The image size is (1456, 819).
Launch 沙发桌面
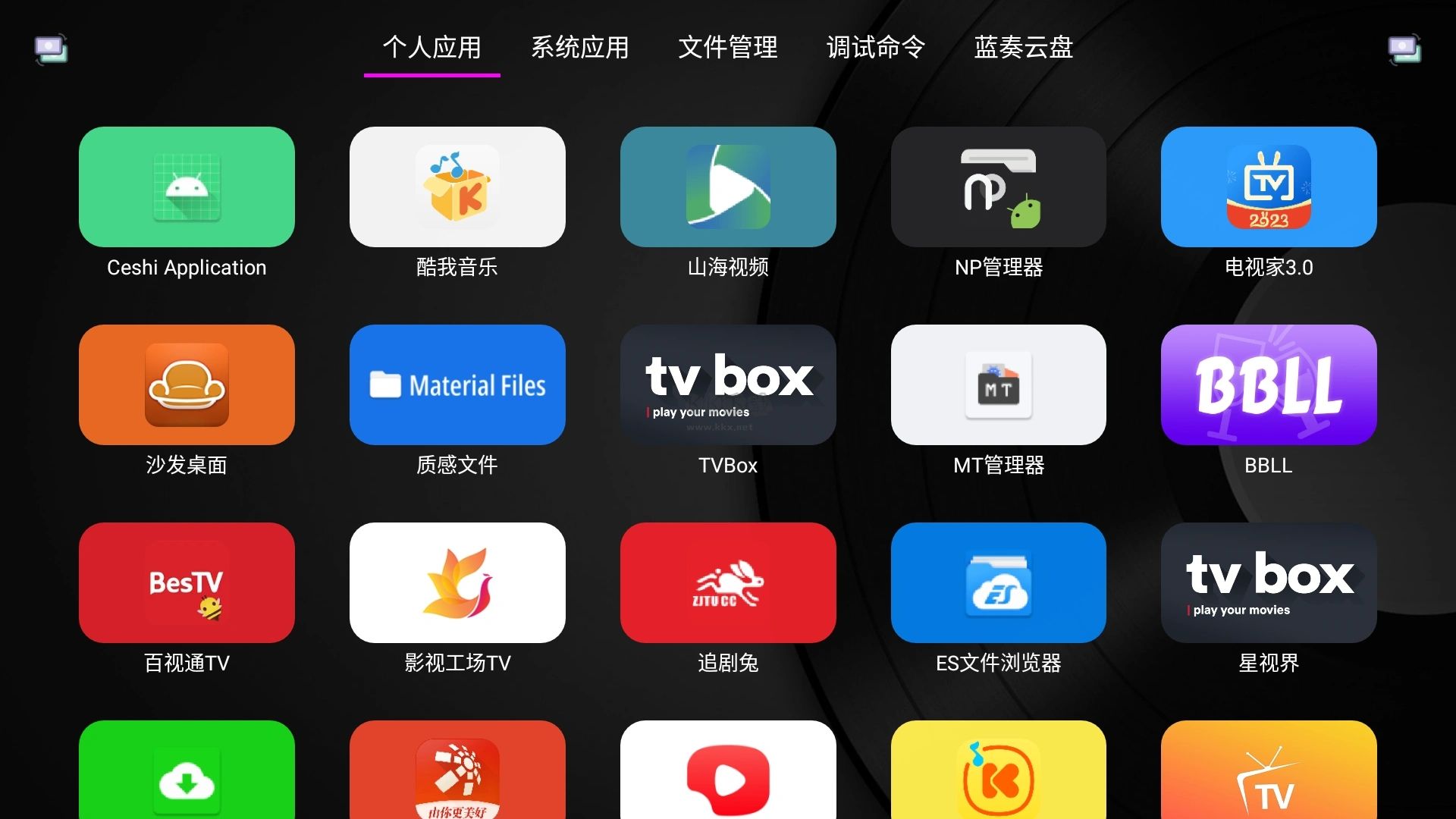click(x=187, y=384)
